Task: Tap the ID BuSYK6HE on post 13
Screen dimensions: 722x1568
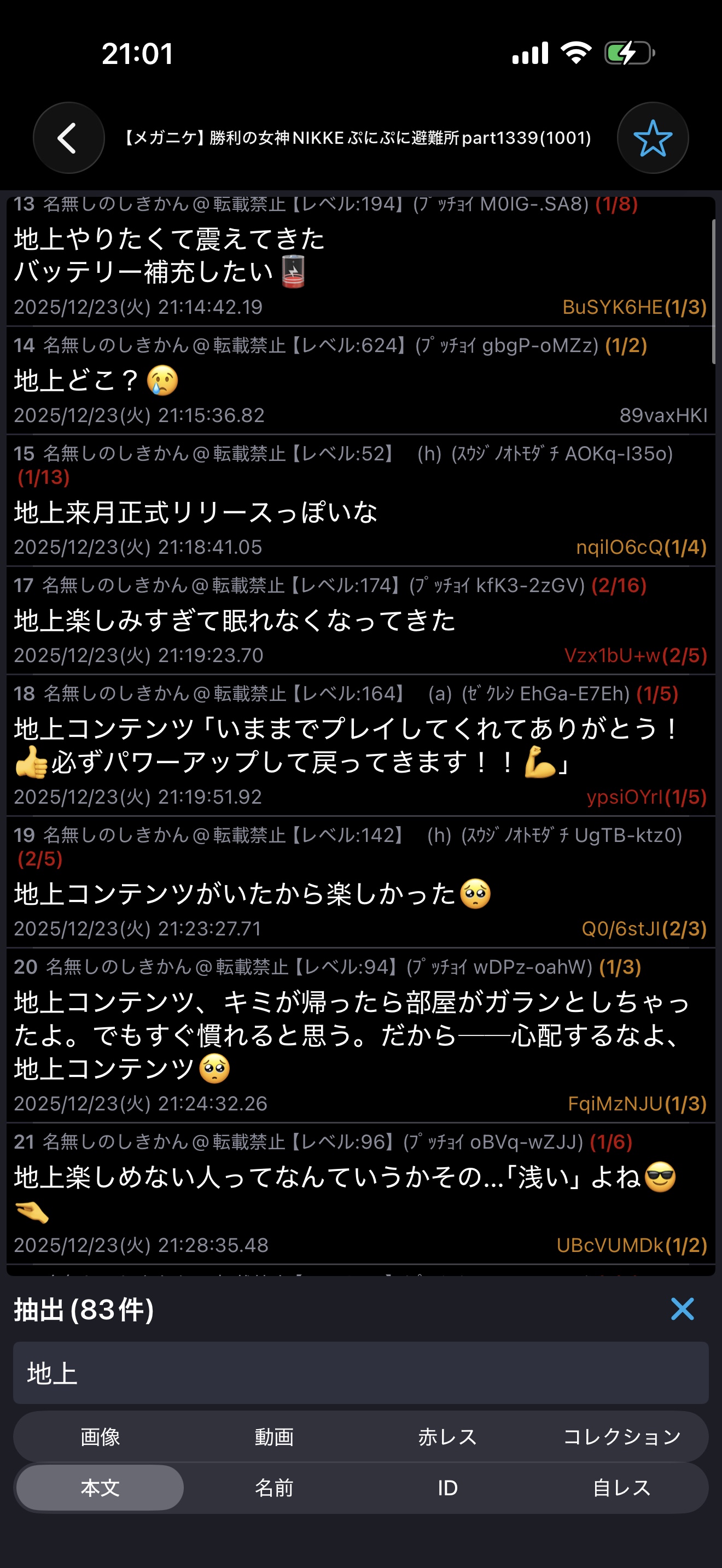Action: (x=612, y=307)
